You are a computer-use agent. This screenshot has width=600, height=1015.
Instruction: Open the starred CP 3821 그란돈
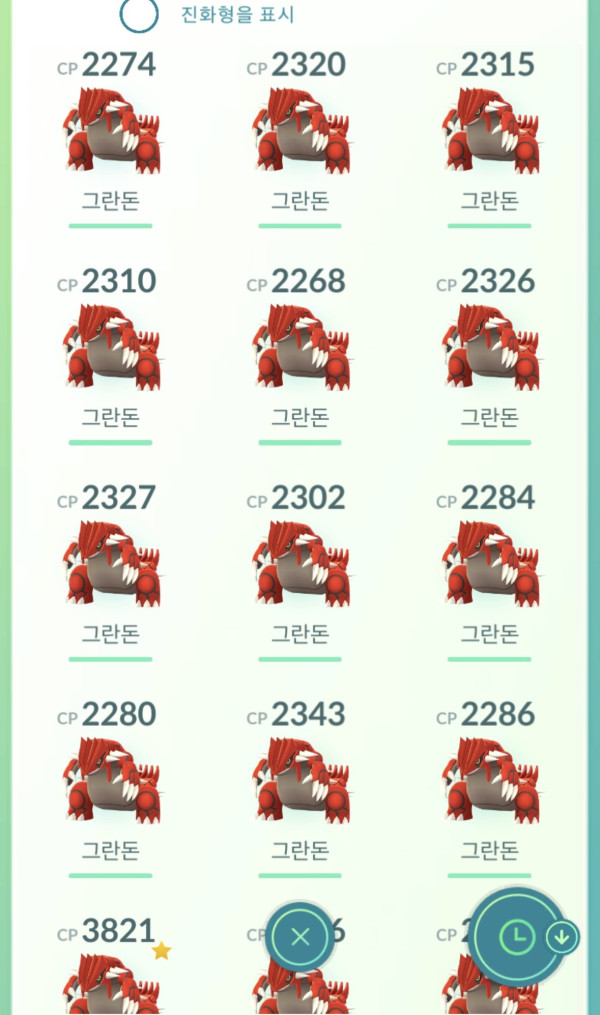[110, 975]
